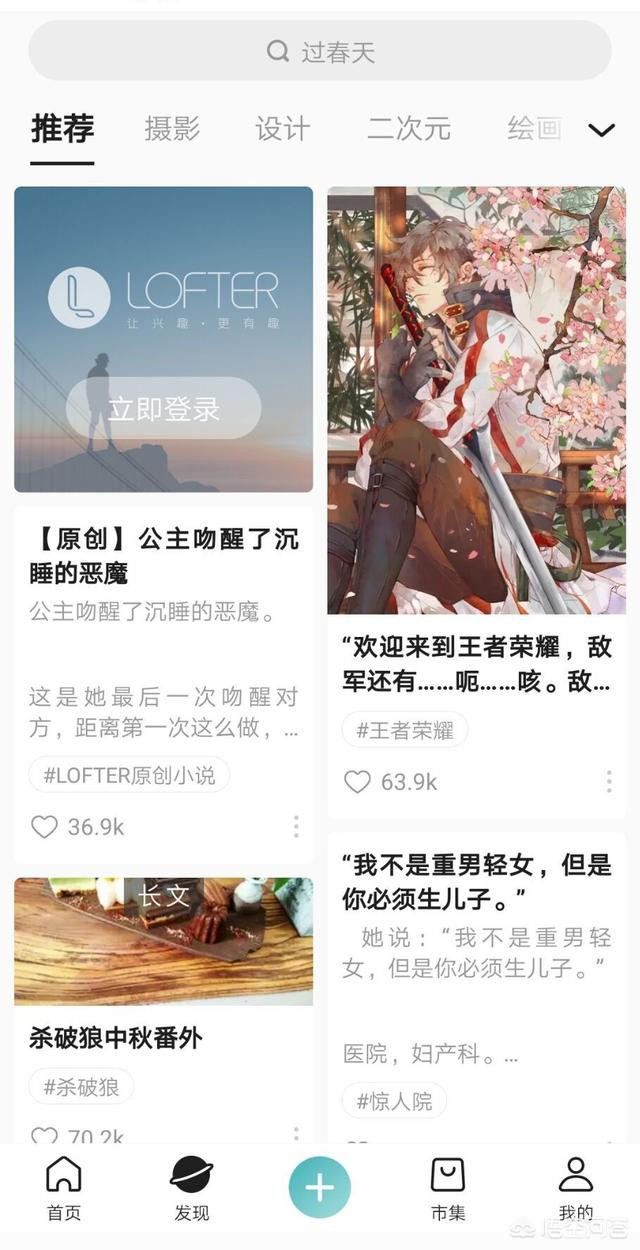Image resolution: width=640 pixels, height=1250 pixels.
Task: Select the #惊人院 tag
Action: click(394, 1101)
